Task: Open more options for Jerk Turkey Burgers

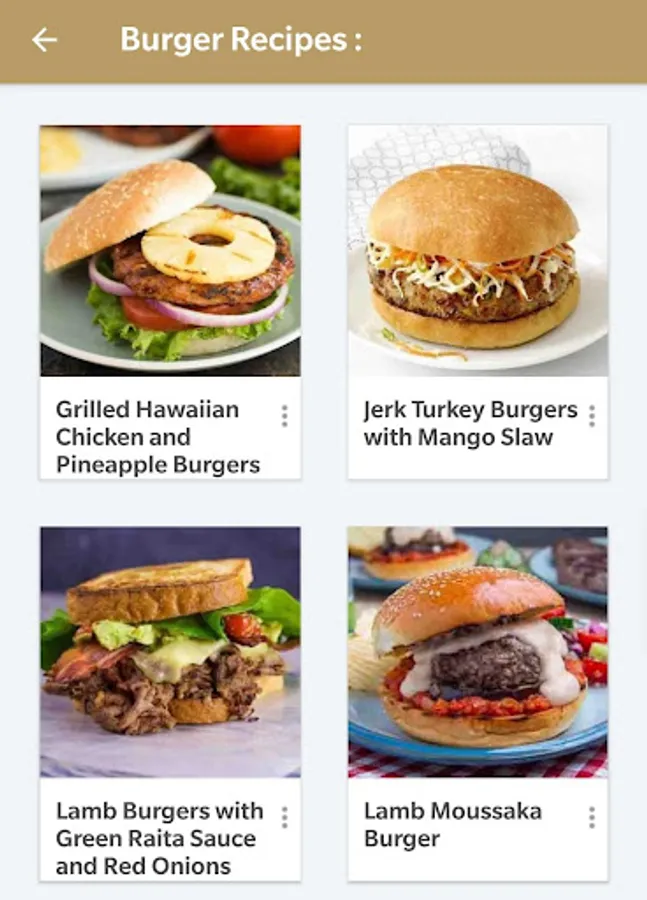Action: 592,416
